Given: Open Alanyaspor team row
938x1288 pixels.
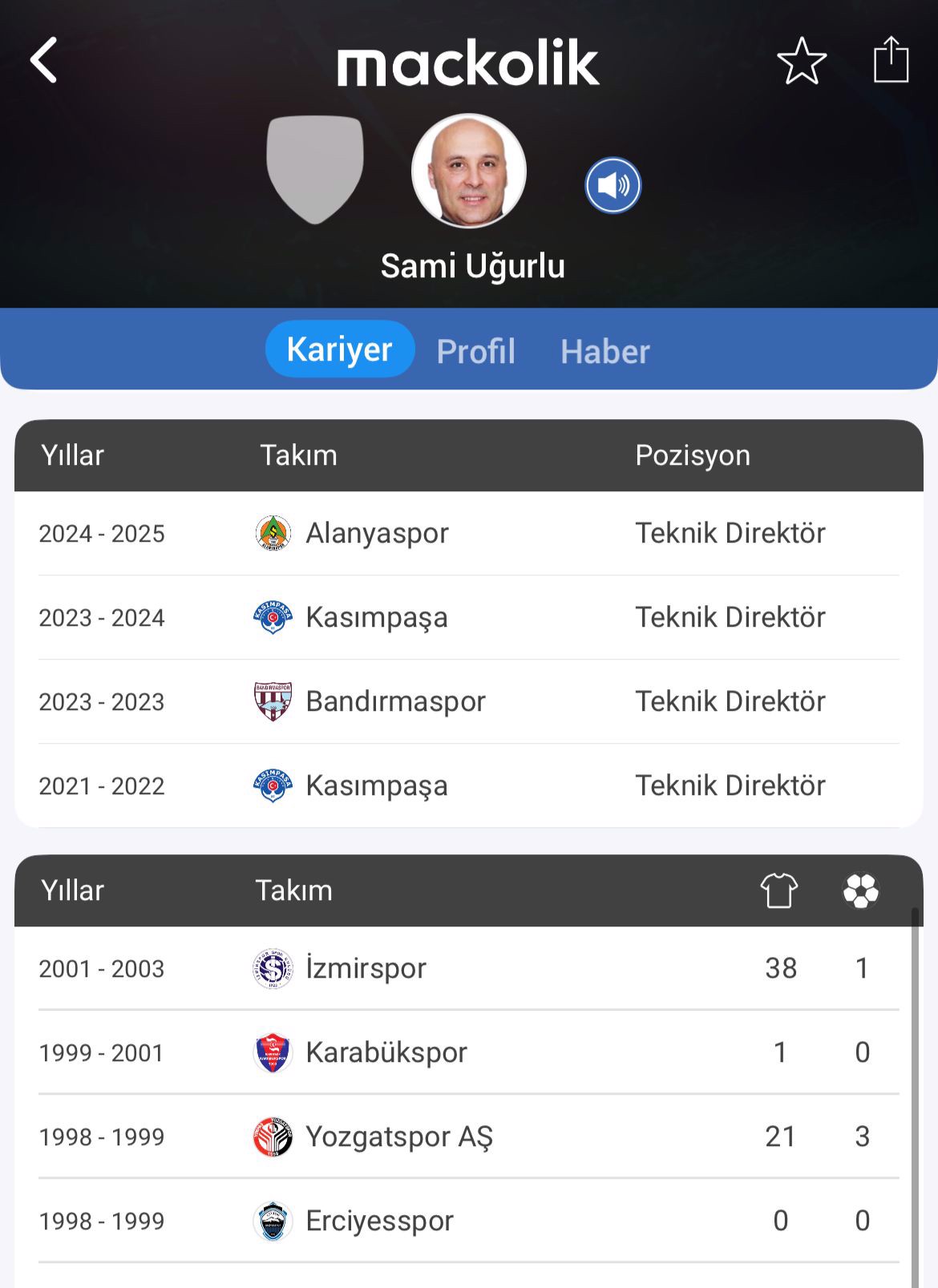Looking at the screenshot, I should (377, 533).
